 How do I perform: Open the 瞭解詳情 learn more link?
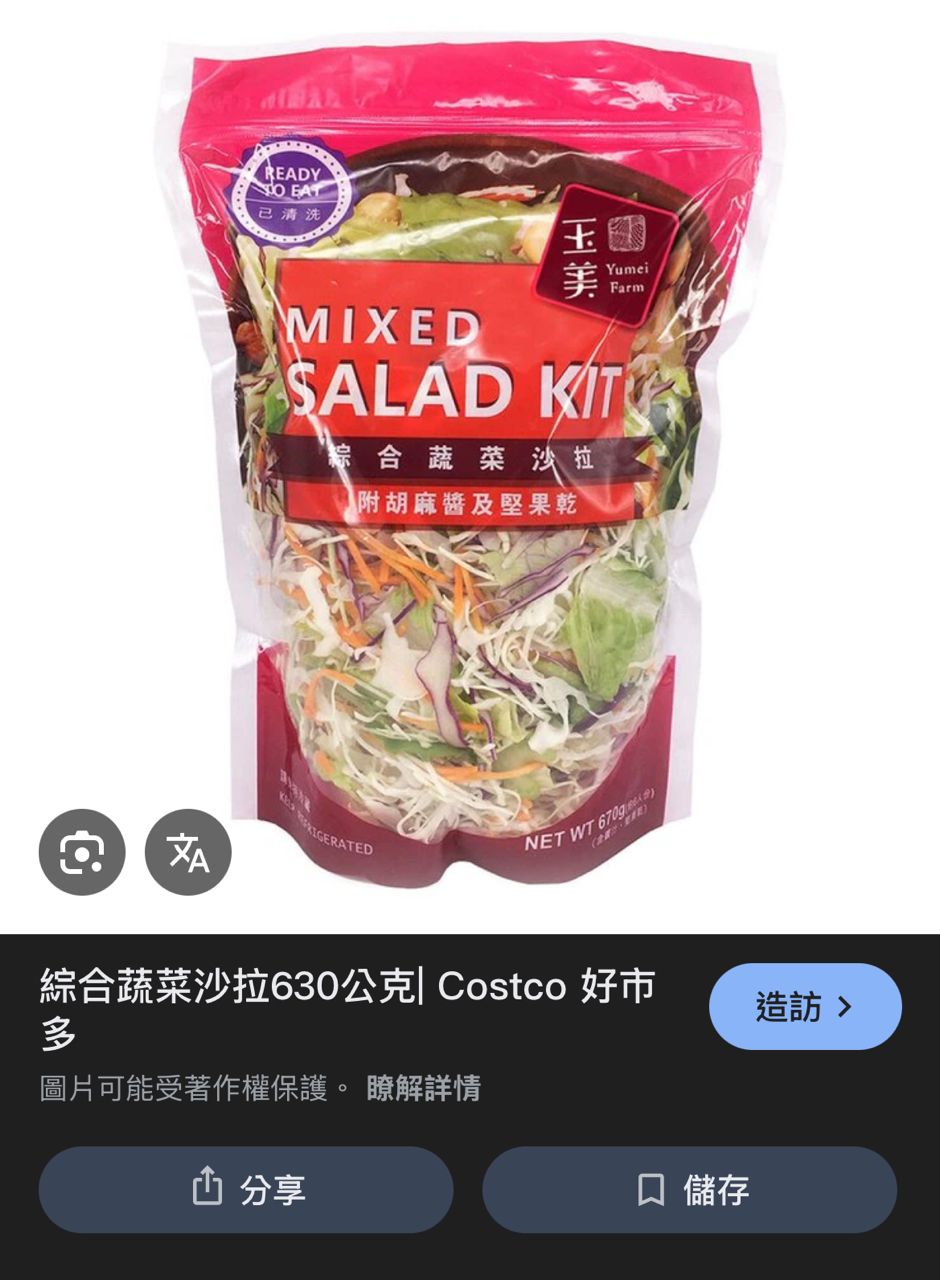tap(423, 1088)
